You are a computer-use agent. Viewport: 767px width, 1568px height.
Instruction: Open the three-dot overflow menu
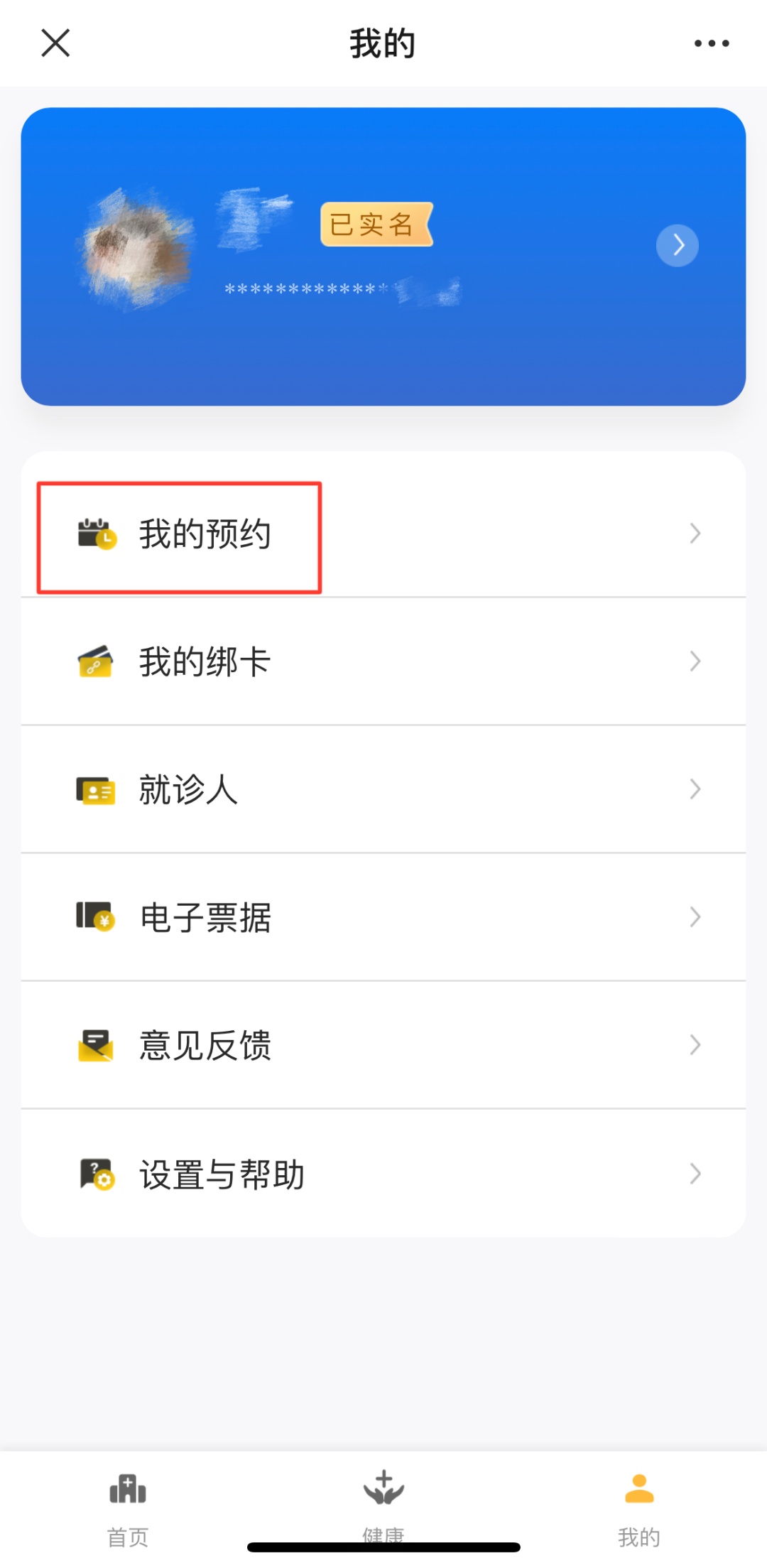coord(711,43)
